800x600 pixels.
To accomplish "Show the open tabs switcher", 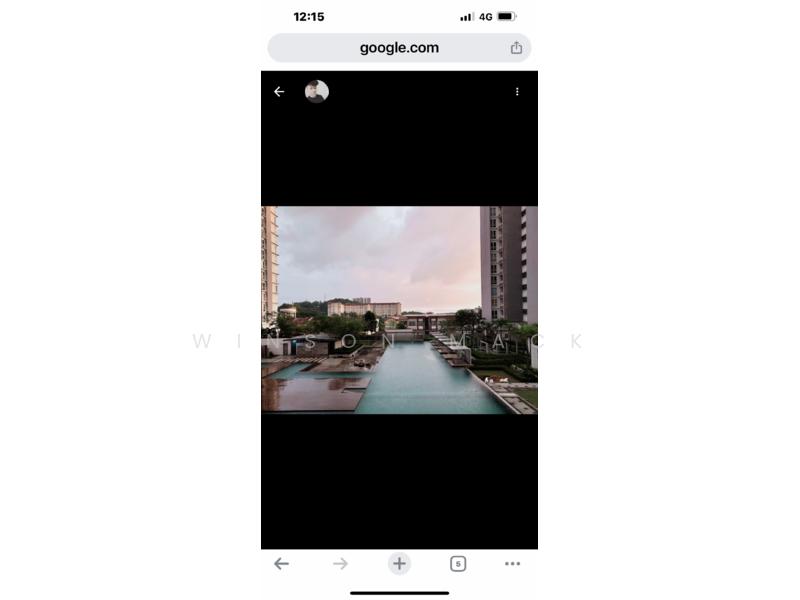I will [458, 564].
